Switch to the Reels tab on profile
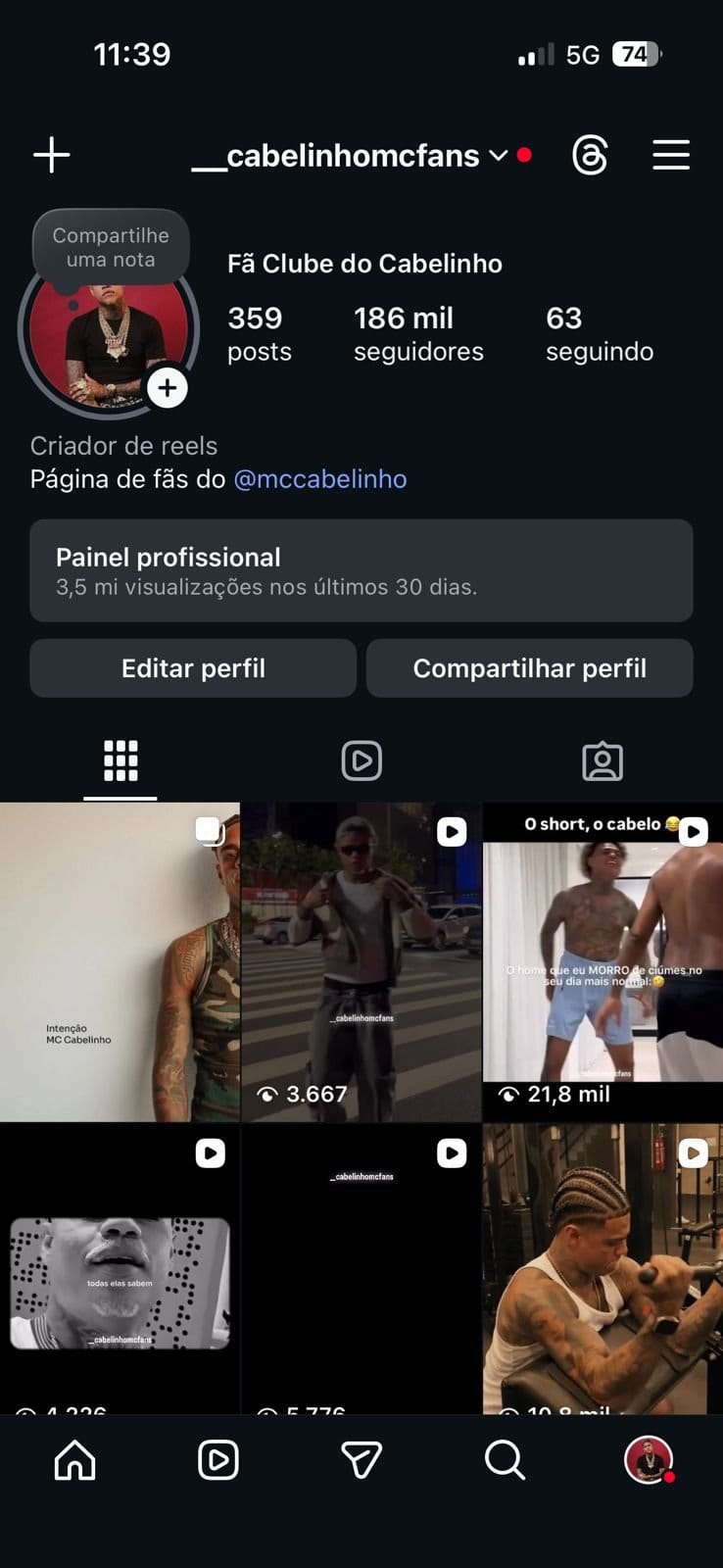This screenshot has width=723, height=1568. [x=361, y=760]
